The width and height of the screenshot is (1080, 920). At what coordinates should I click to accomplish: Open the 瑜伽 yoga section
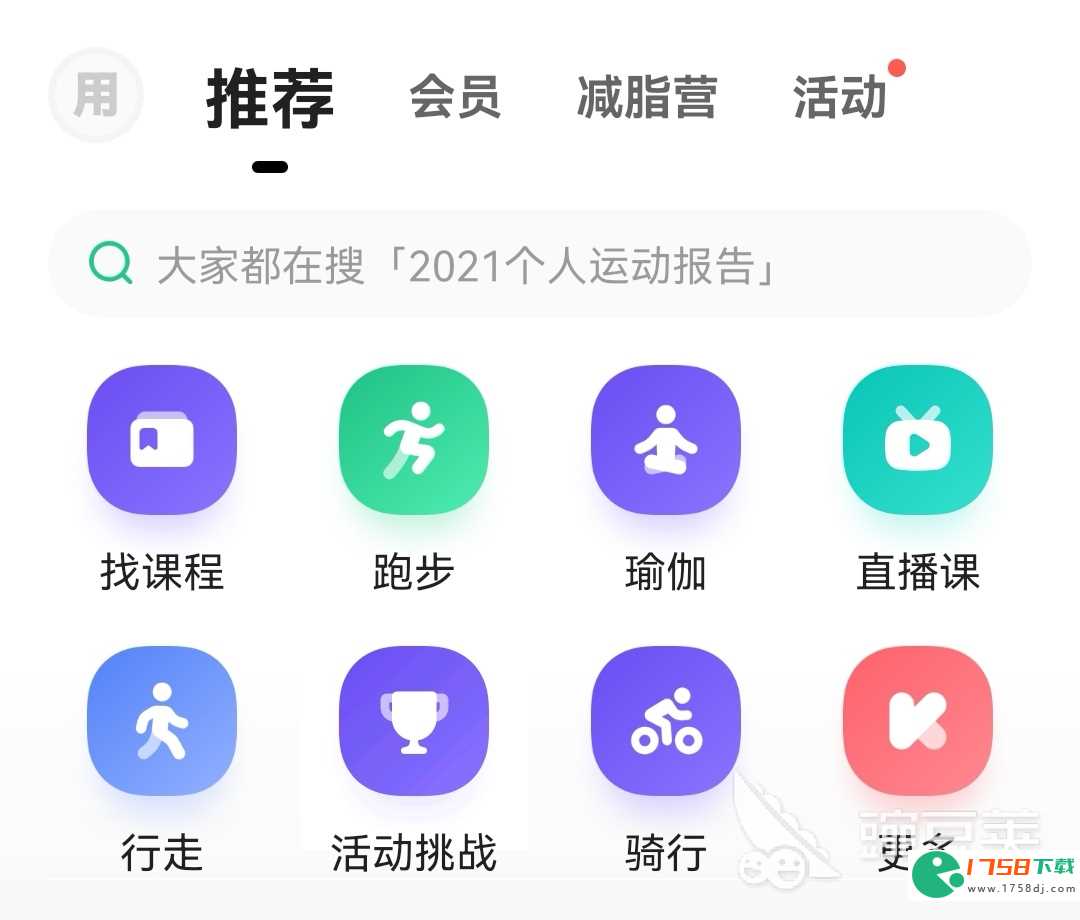(x=666, y=441)
